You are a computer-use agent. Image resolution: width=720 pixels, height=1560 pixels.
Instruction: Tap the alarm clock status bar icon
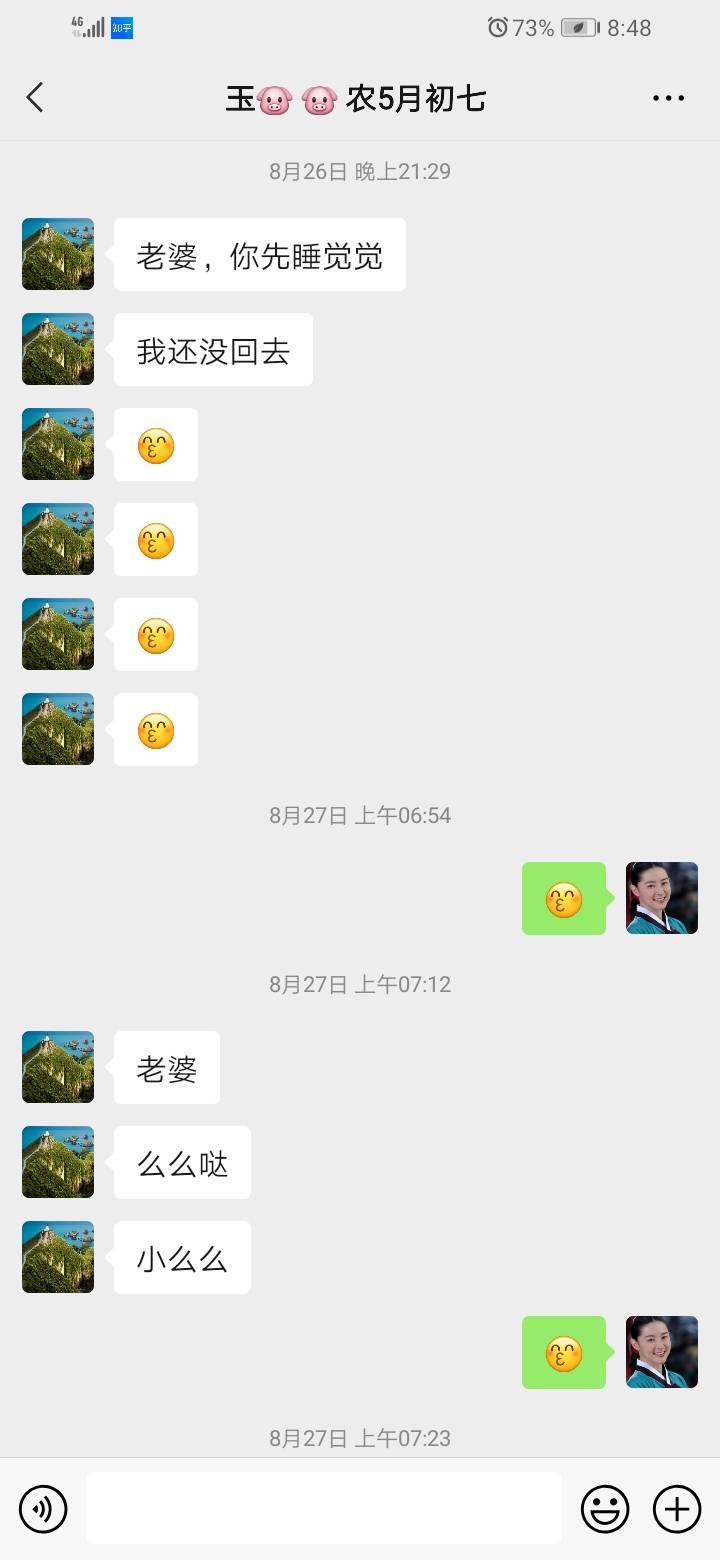(x=497, y=27)
